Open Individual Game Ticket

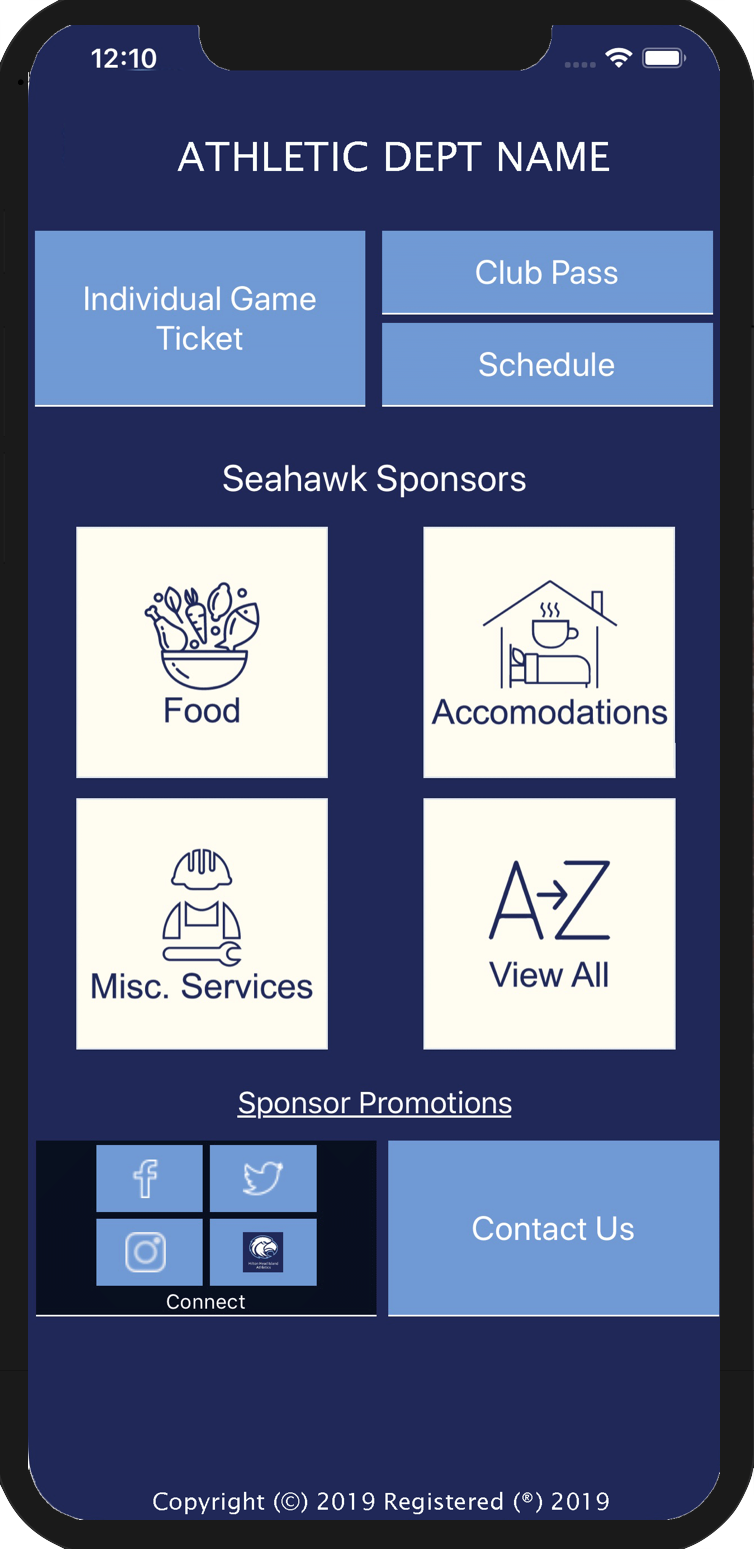200,318
